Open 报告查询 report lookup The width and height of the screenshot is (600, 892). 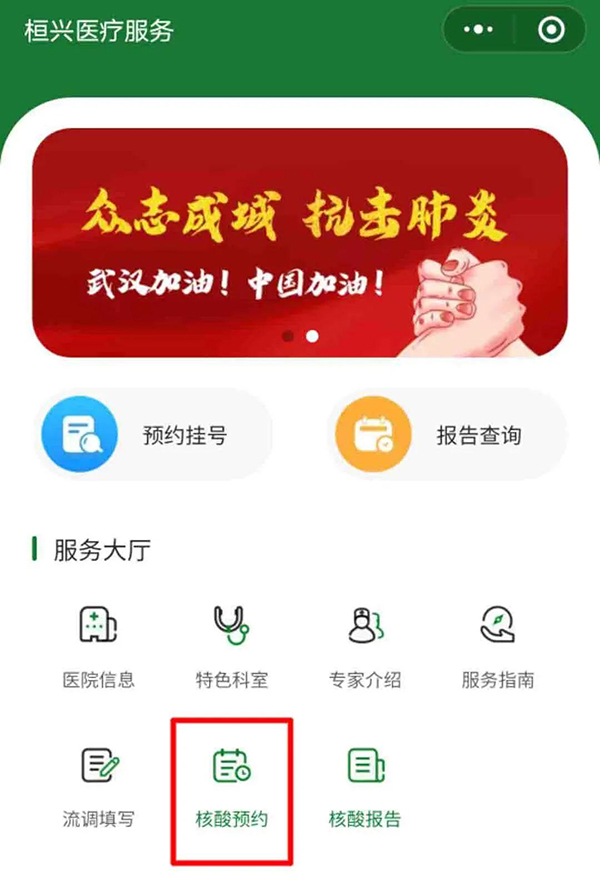coord(446,436)
